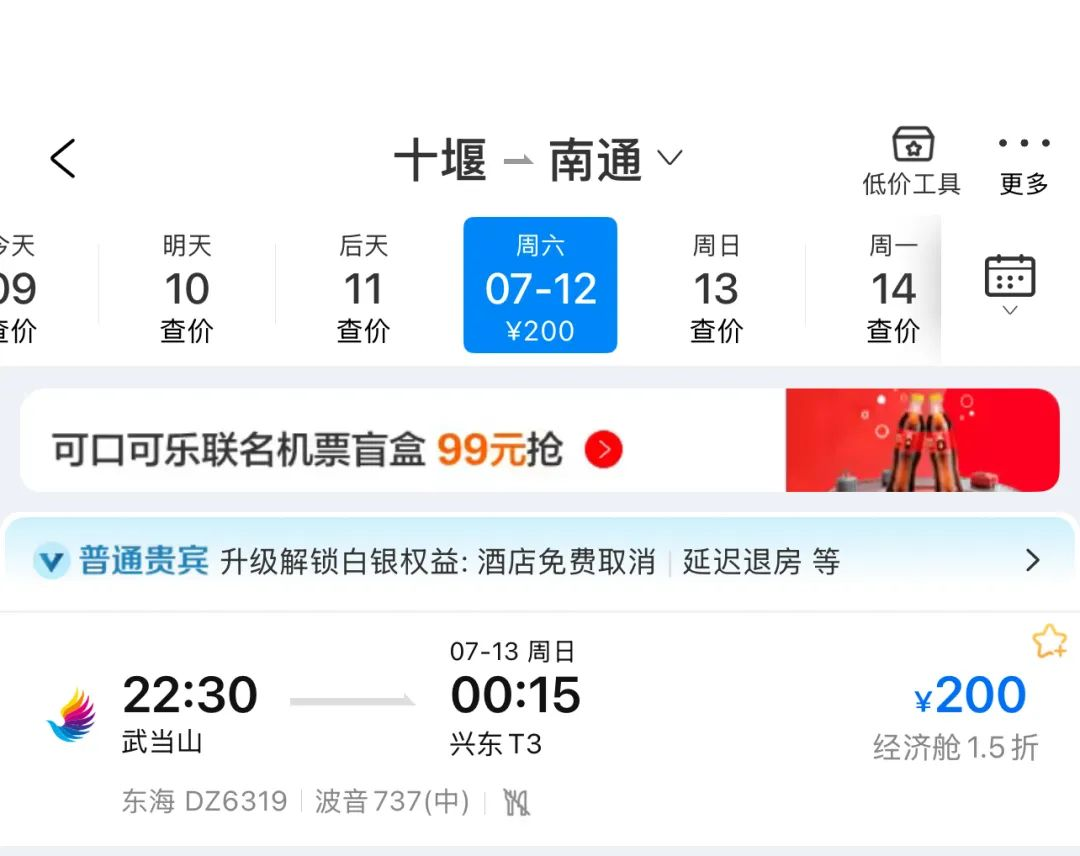Viewport: 1080px width, 856px height.
Task: Select 今天 09 date tab
Action: click(18, 287)
